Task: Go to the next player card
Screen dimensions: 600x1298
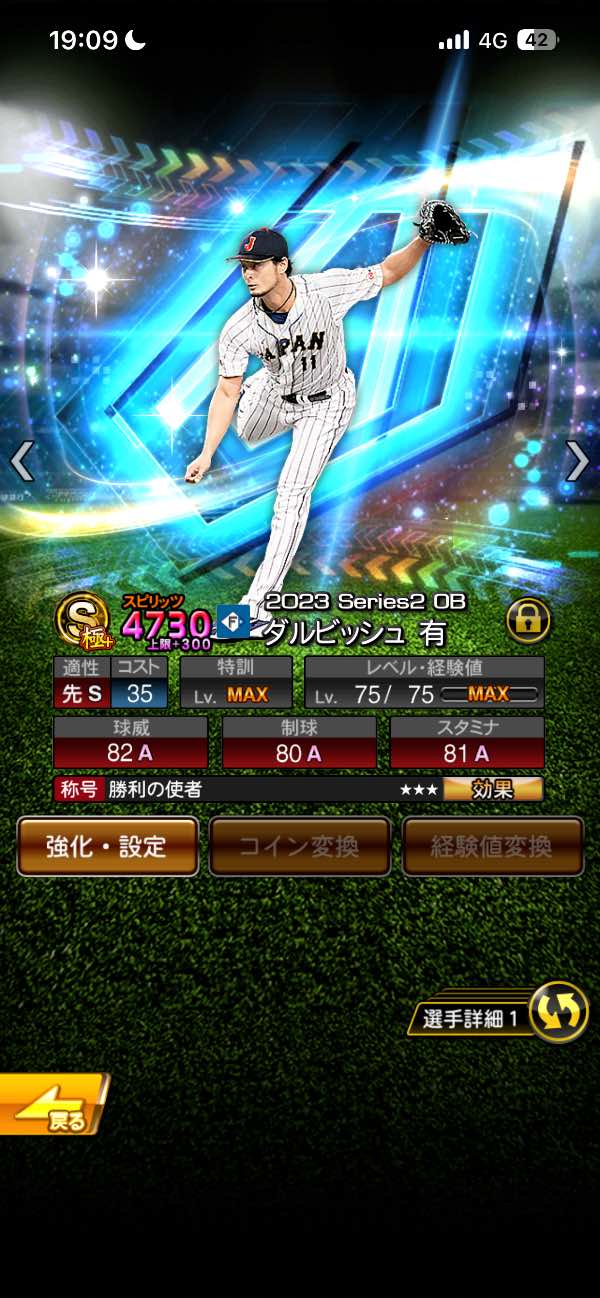Action: coord(577,461)
